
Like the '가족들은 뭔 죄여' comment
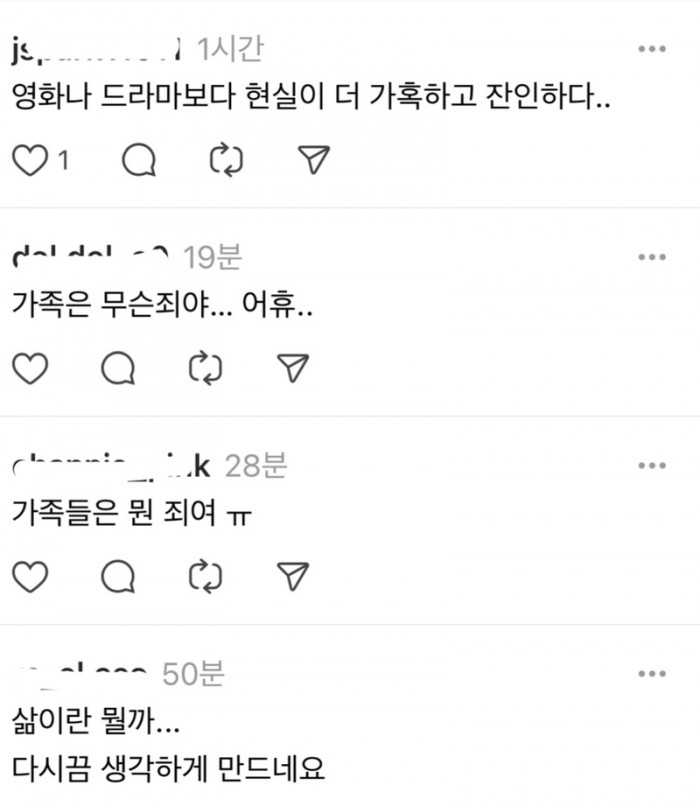[x=30, y=575]
